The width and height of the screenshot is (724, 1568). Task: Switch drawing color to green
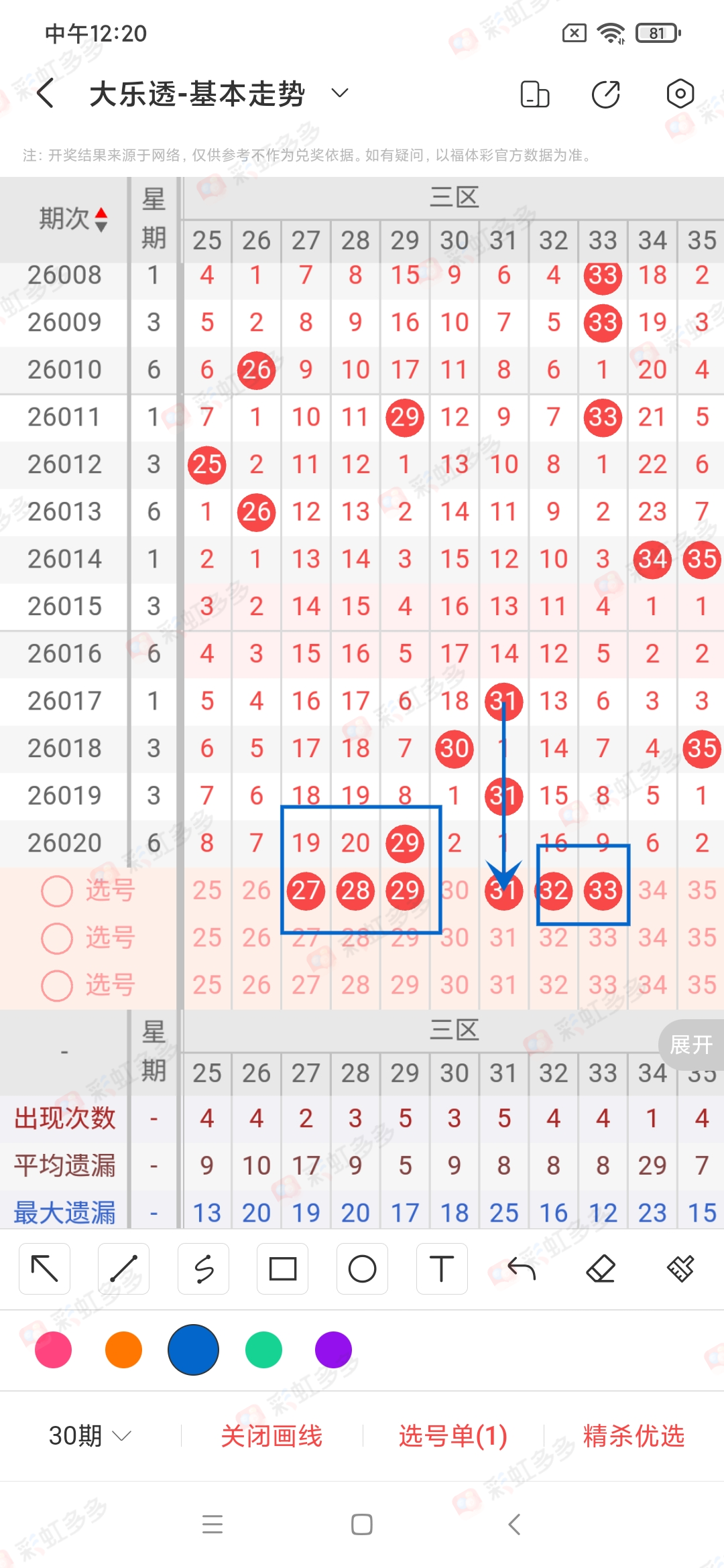pos(263,1350)
